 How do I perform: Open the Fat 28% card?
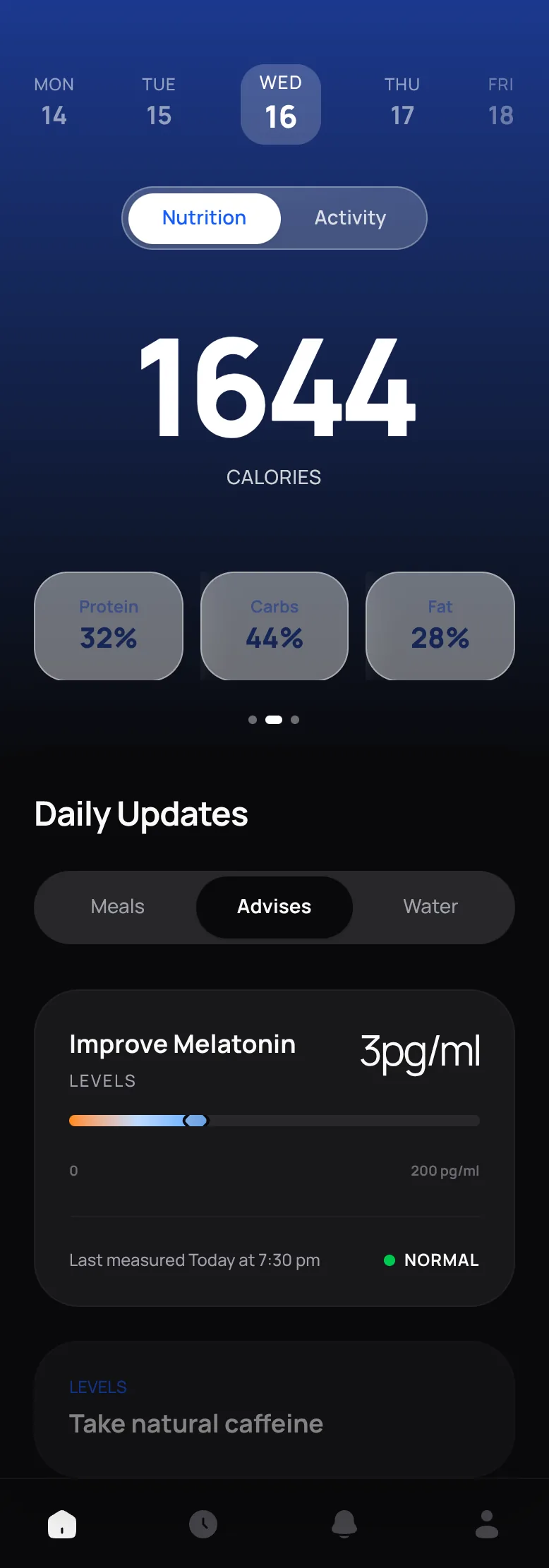pos(440,626)
